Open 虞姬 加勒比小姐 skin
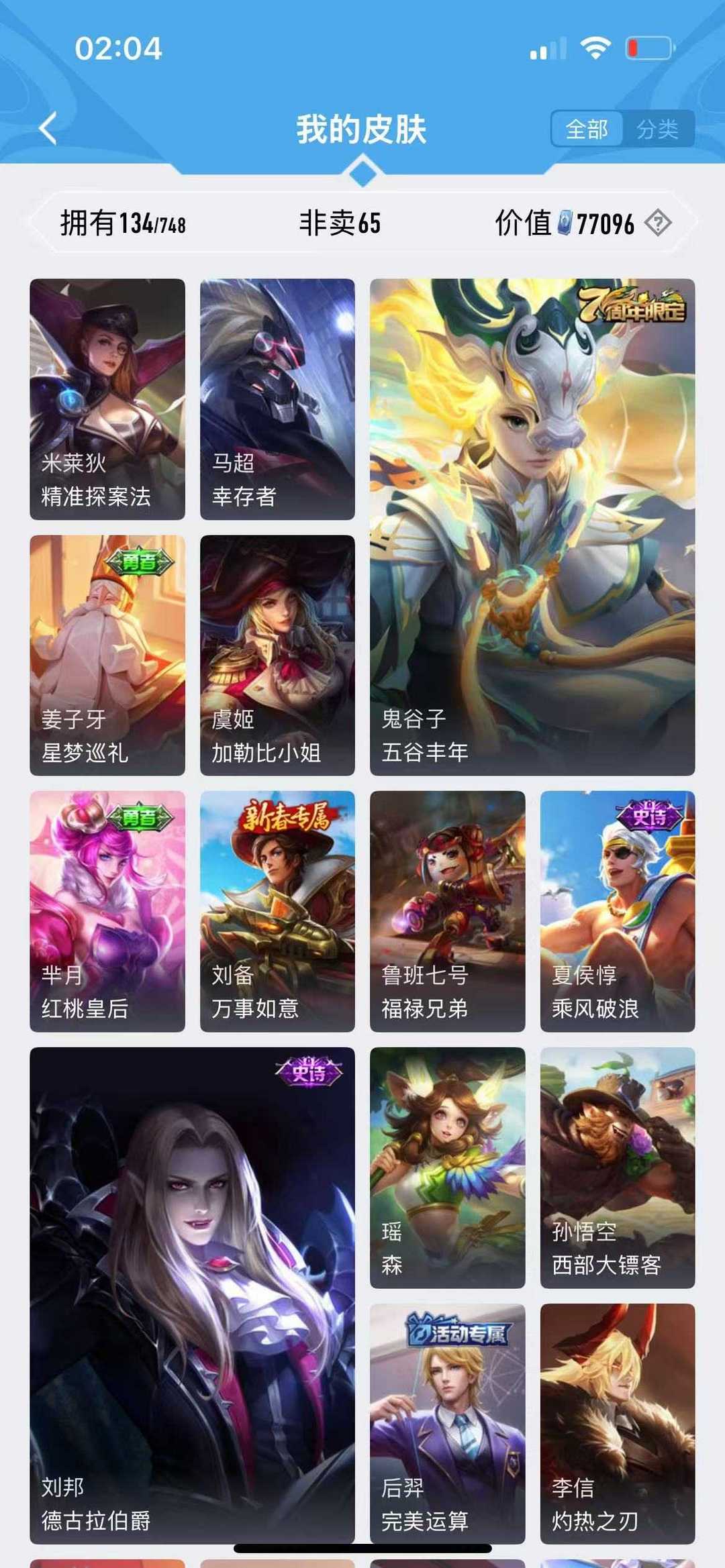 277,655
